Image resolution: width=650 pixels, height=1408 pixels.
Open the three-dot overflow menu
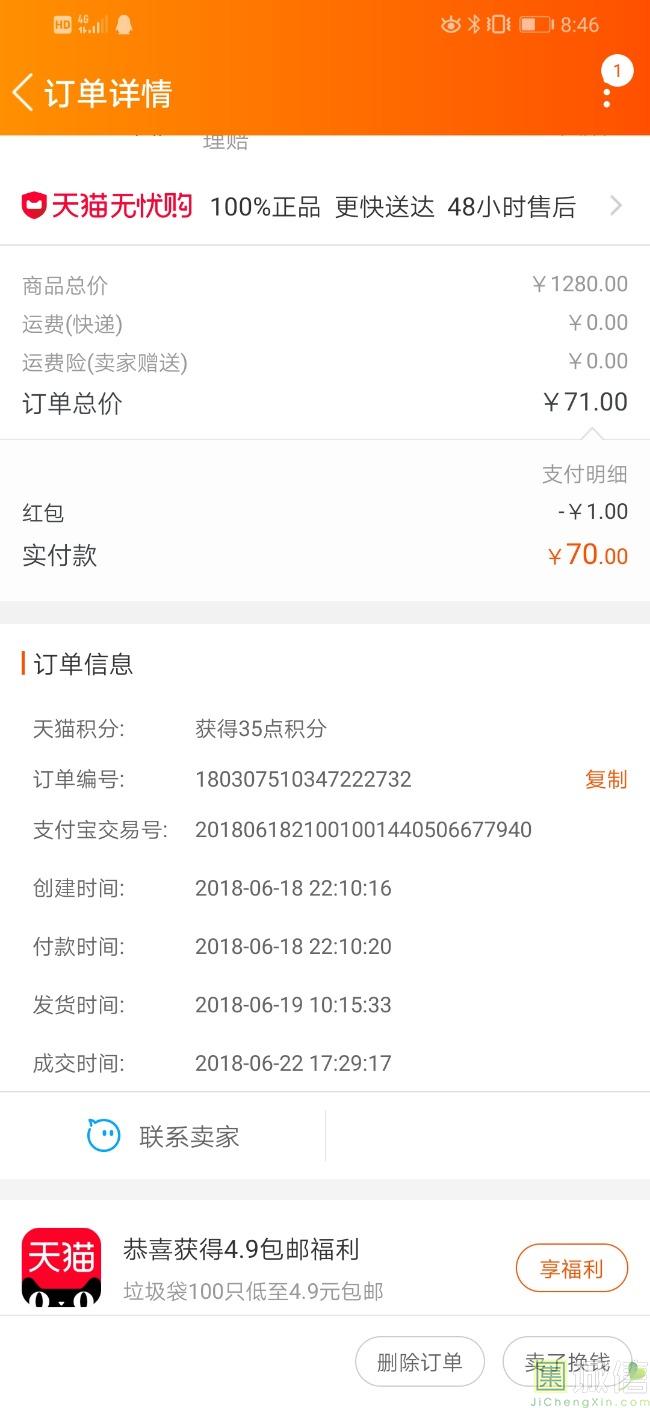(x=607, y=96)
